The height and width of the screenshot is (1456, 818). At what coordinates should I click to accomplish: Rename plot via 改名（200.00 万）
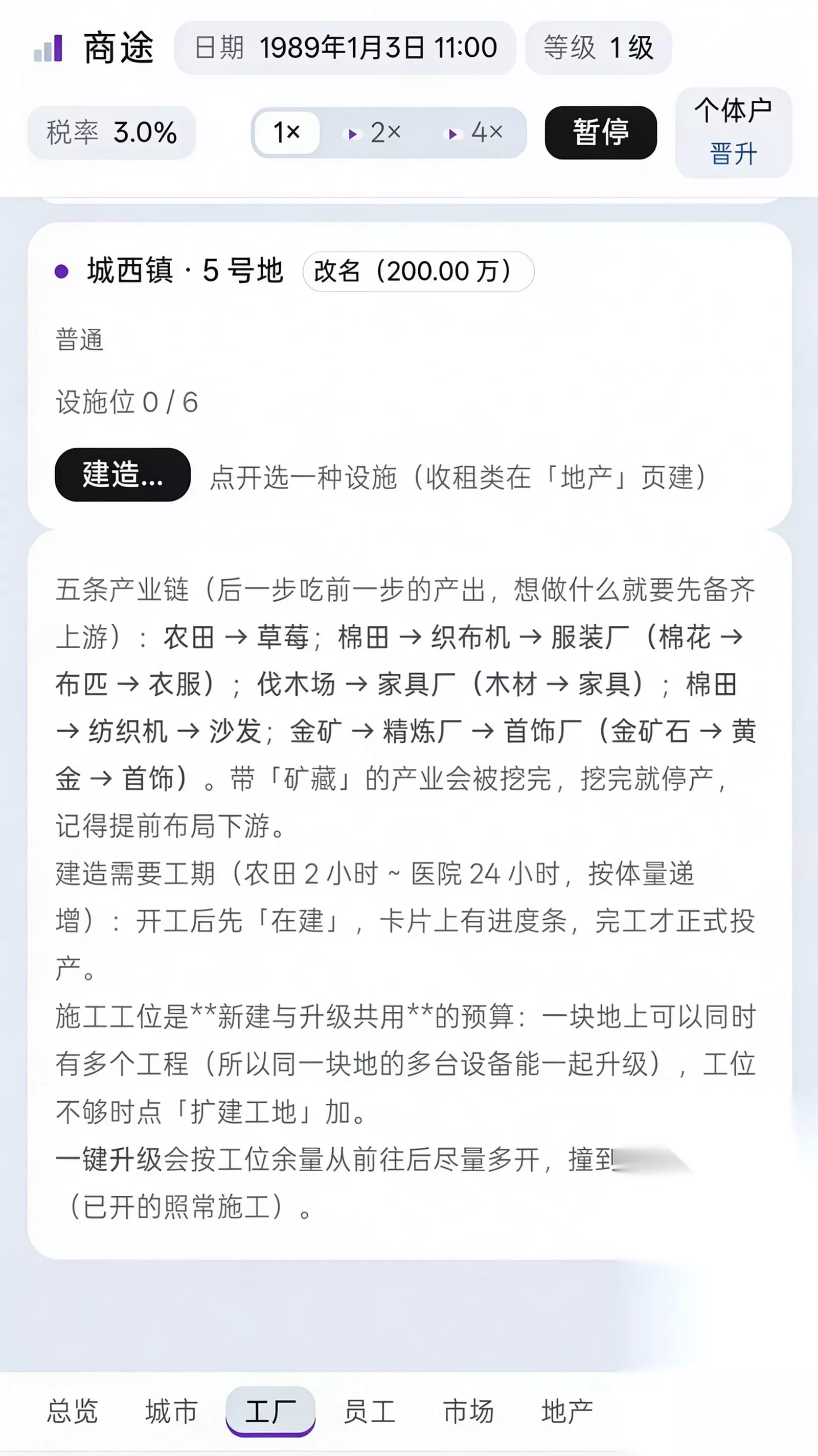[x=418, y=271]
